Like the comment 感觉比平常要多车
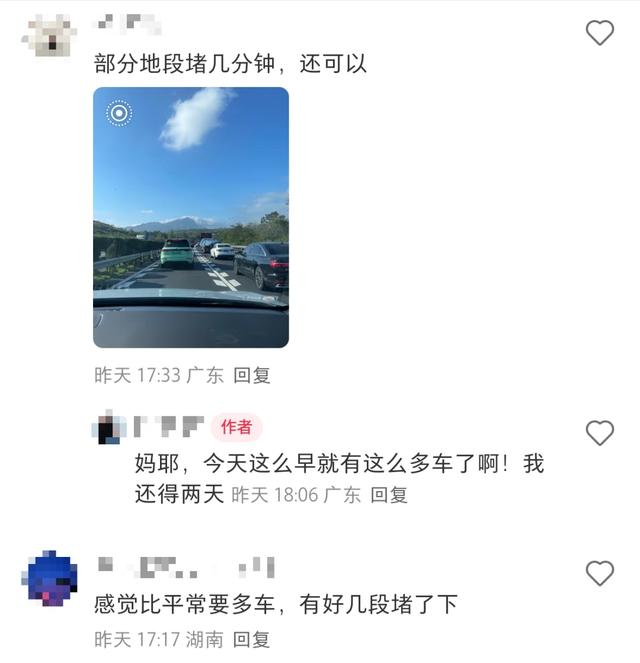This screenshot has width=640, height=663. click(x=599, y=573)
